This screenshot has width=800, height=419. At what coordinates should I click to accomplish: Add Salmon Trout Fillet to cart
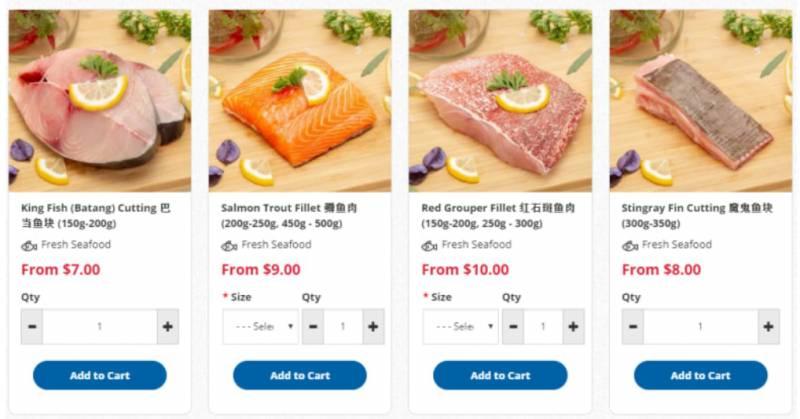(x=300, y=375)
